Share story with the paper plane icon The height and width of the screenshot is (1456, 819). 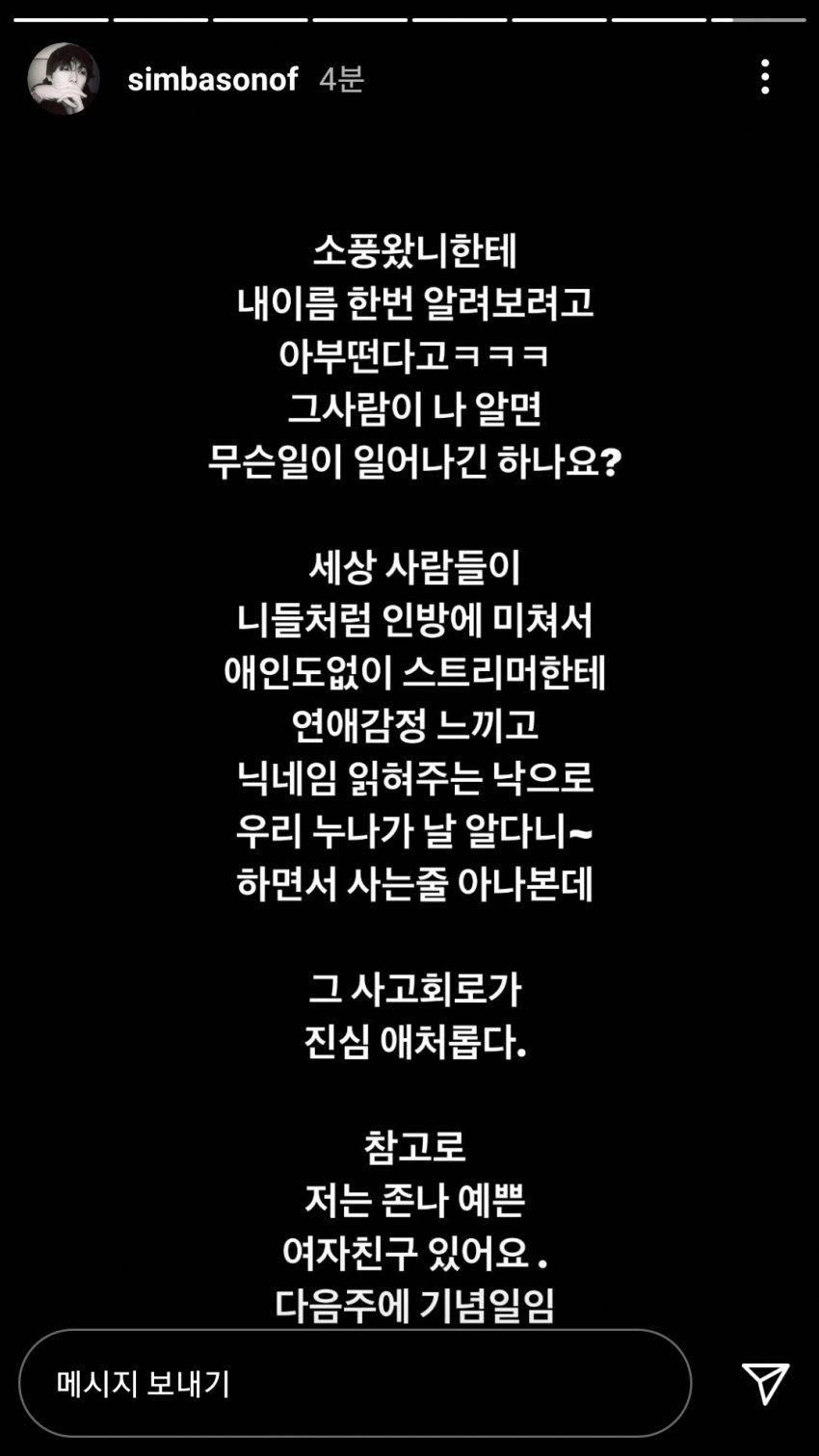(765, 1383)
